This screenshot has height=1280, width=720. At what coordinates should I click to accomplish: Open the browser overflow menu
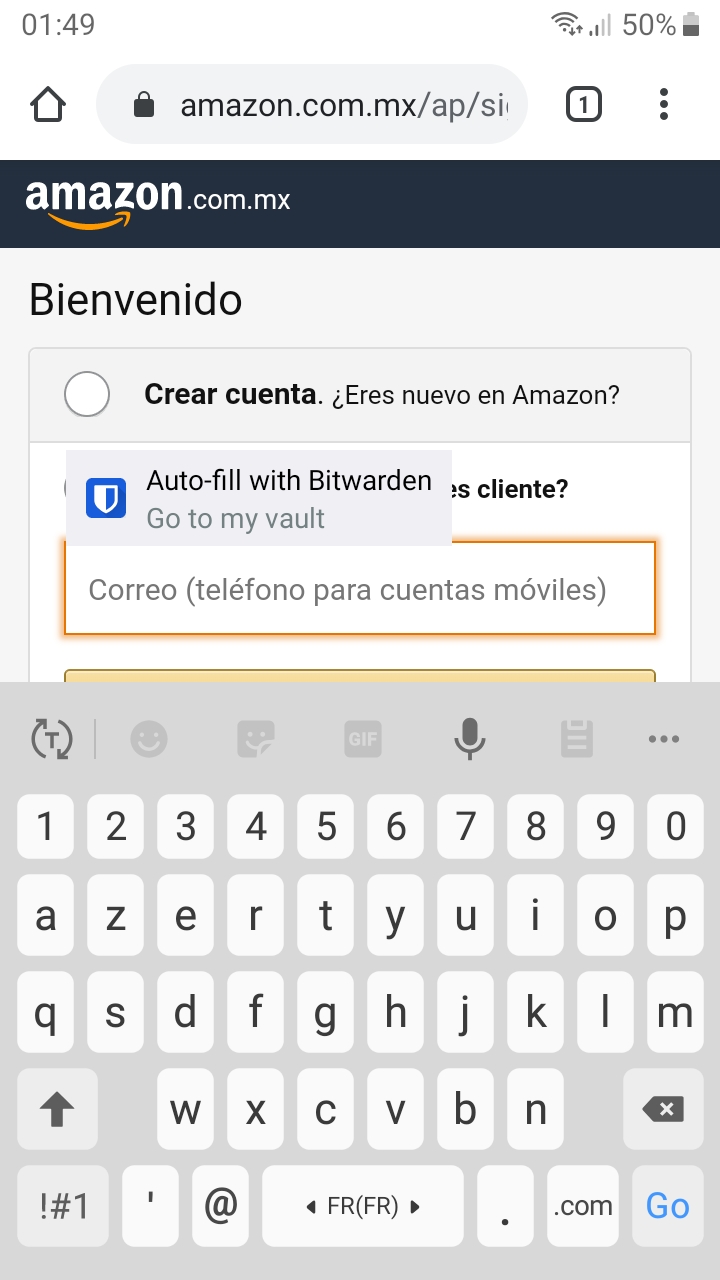point(664,104)
